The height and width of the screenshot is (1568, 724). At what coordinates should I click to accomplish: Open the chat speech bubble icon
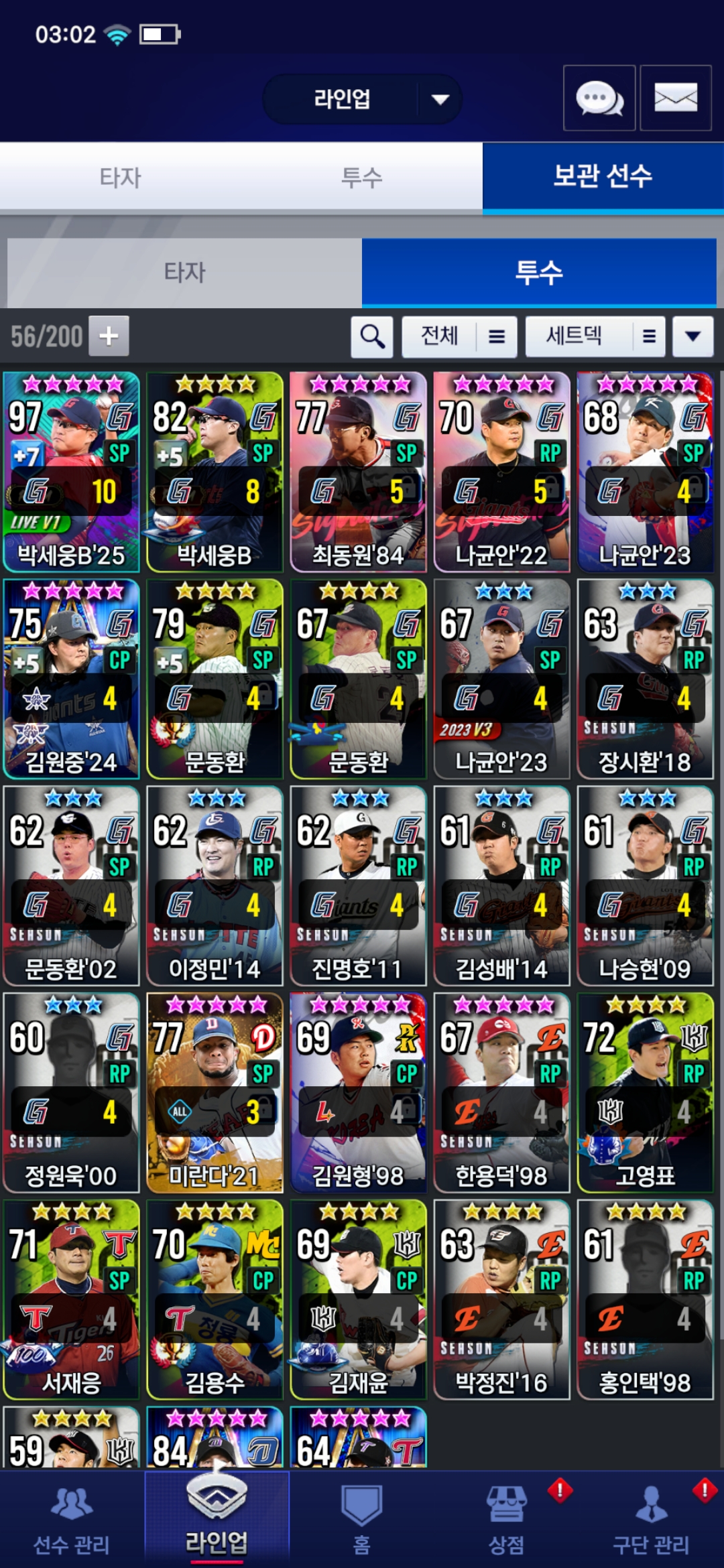599,99
